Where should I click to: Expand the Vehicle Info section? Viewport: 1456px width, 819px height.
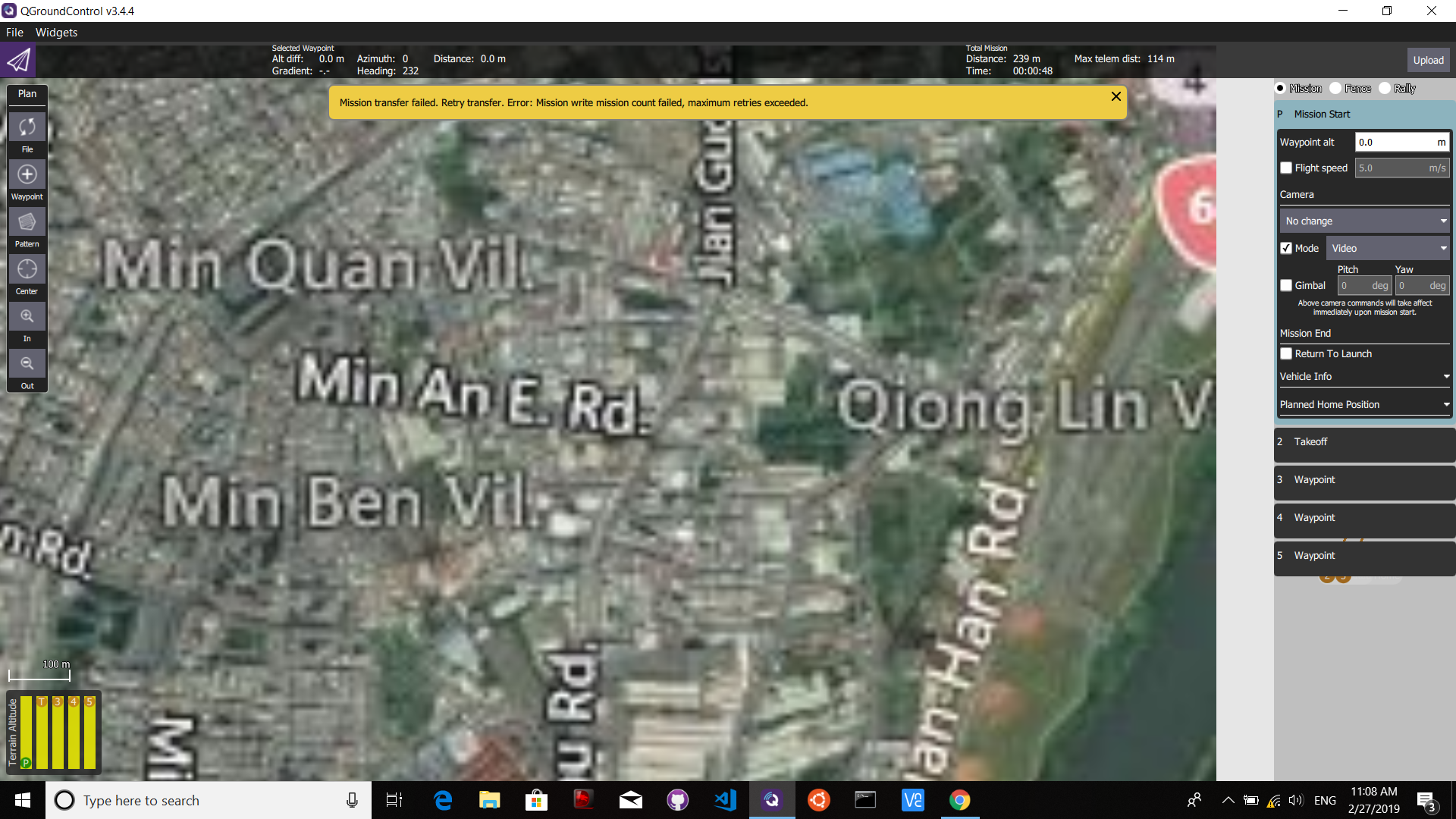point(1364,377)
